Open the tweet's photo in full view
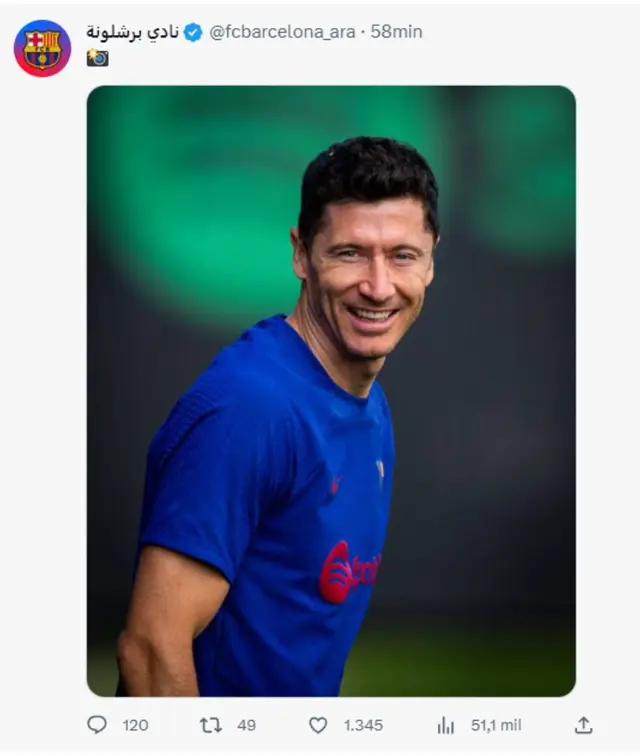 pos(331,390)
